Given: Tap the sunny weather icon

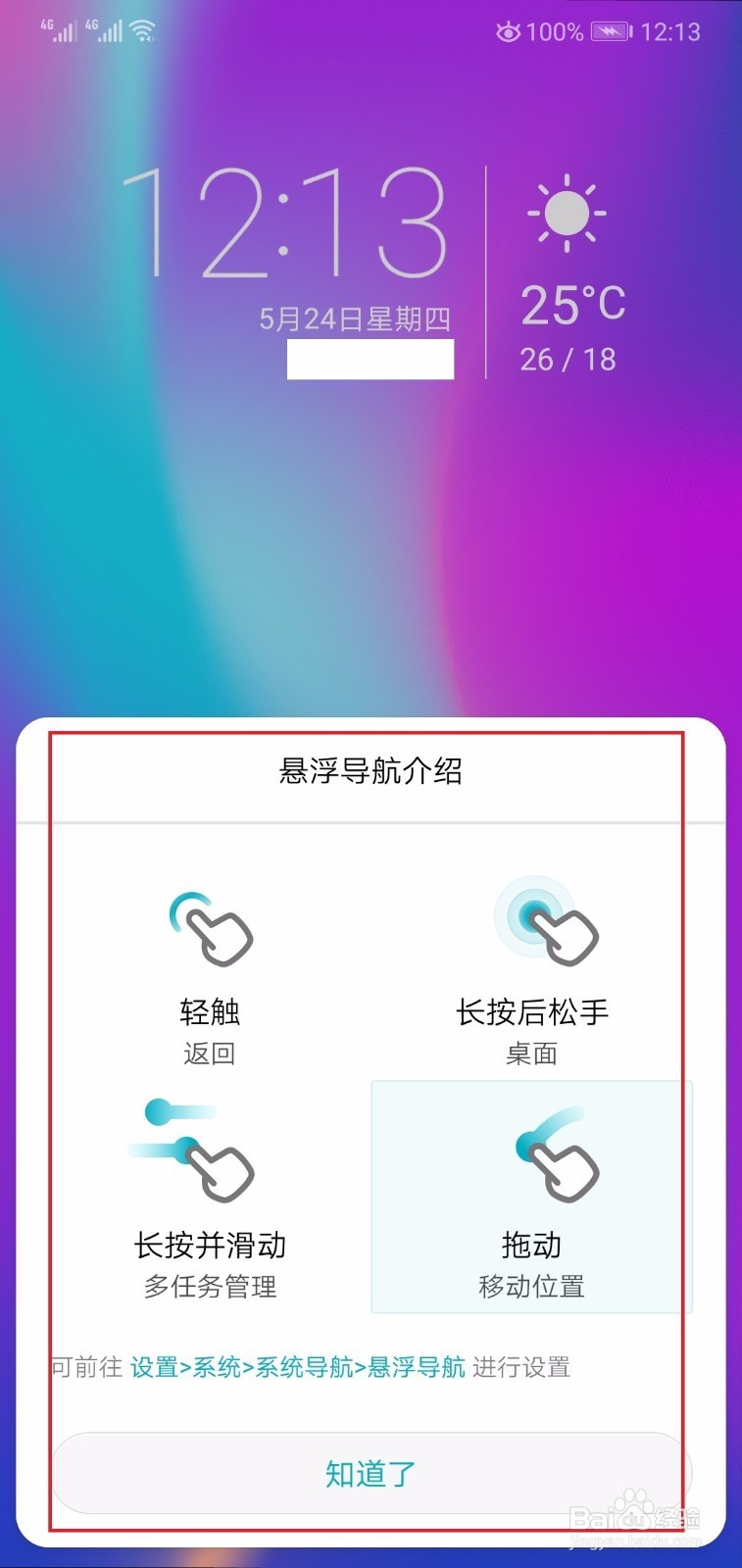Looking at the screenshot, I should 565,214.
